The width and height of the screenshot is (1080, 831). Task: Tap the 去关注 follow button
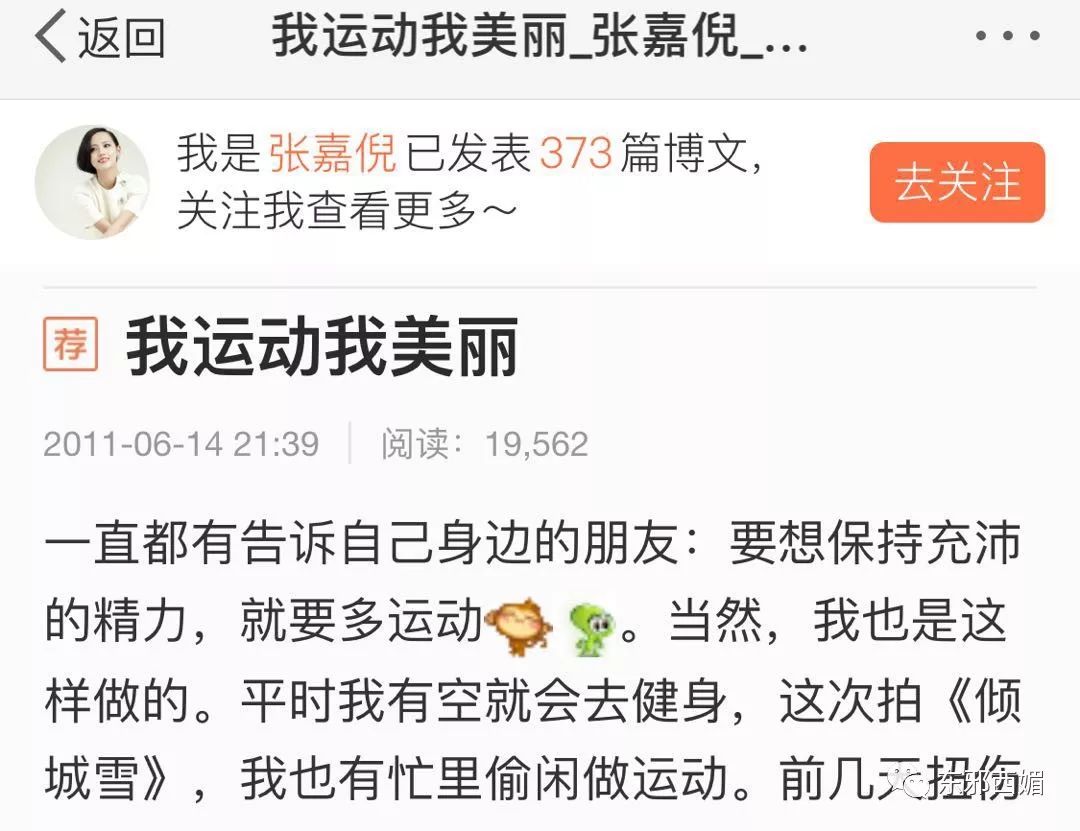[957, 183]
